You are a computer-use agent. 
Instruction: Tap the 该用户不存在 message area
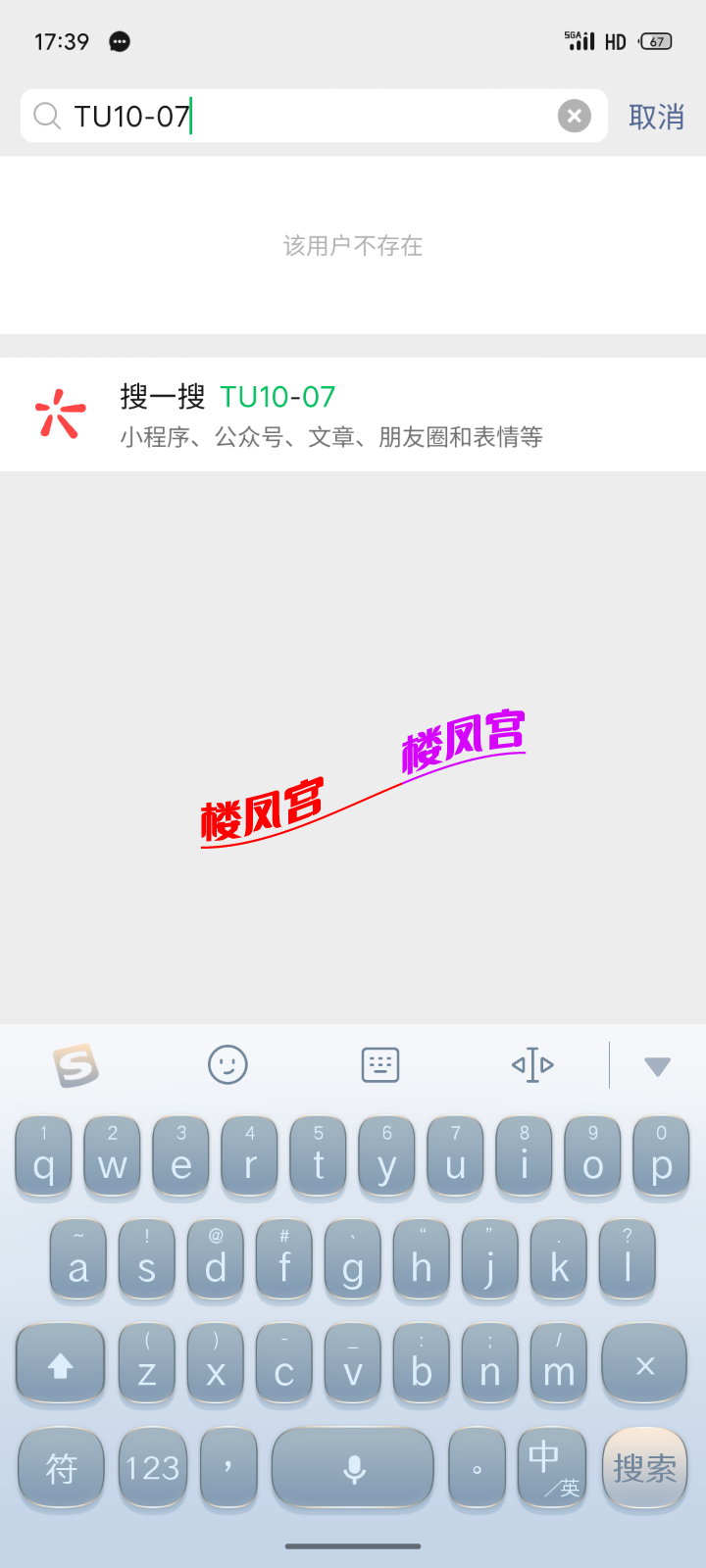pyautogui.click(x=353, y=245)
